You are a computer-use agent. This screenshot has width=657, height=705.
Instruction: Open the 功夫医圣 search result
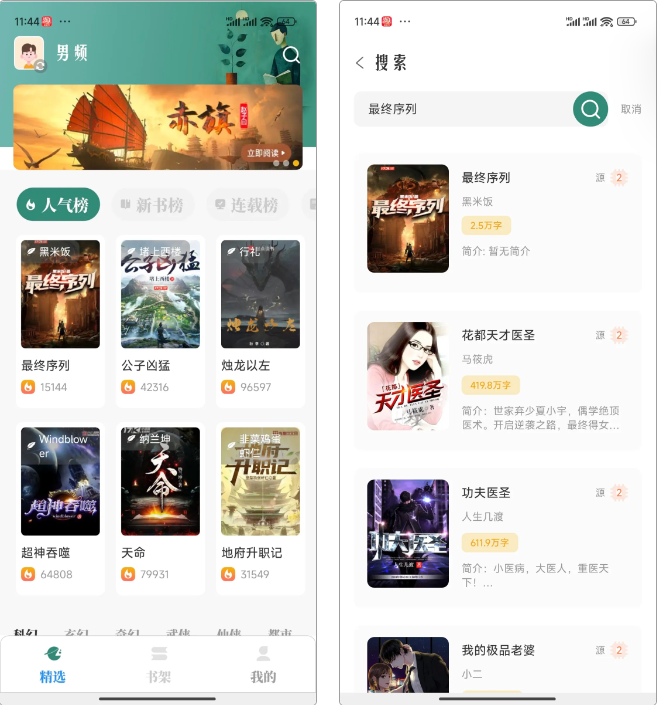click(497, 533)
